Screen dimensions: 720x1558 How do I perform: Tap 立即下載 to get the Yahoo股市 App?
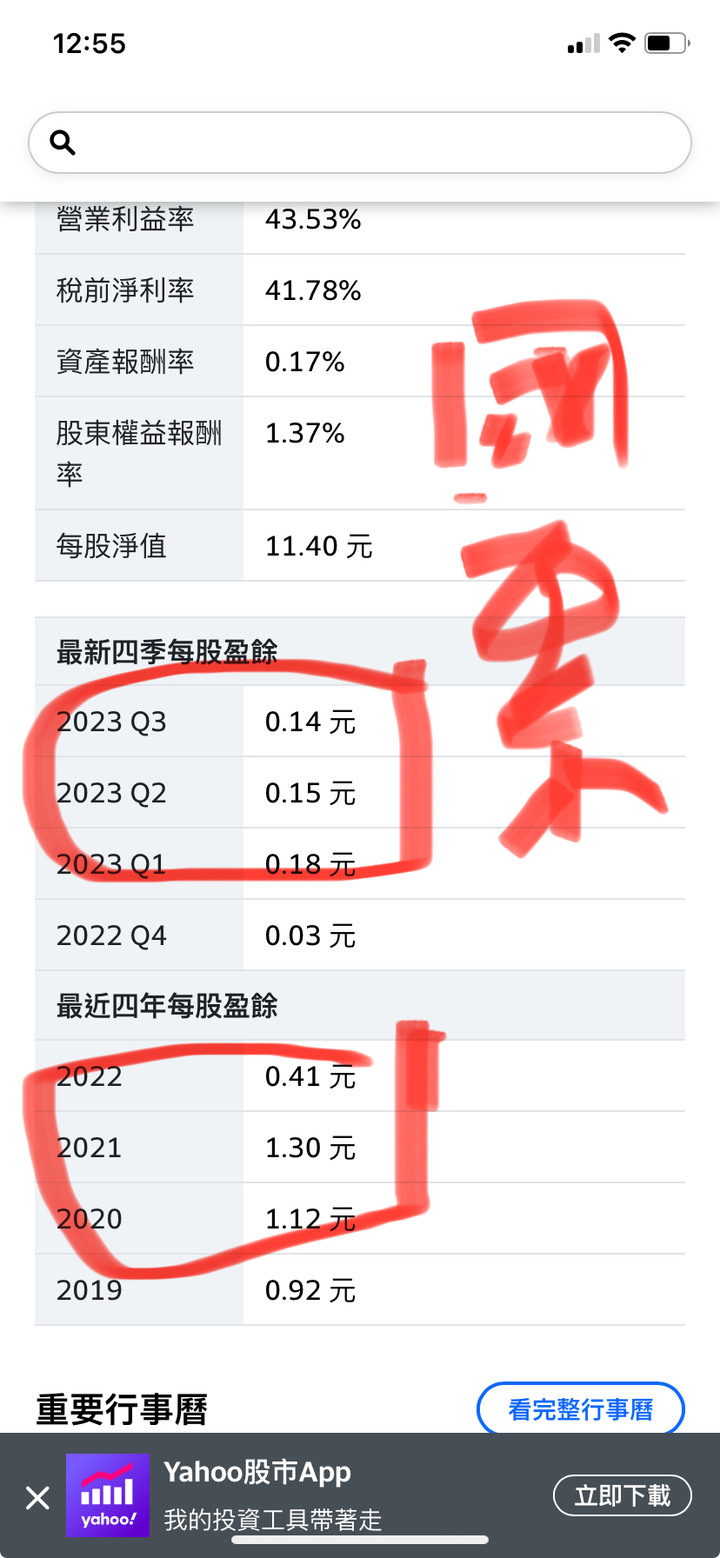[622, 1496]
